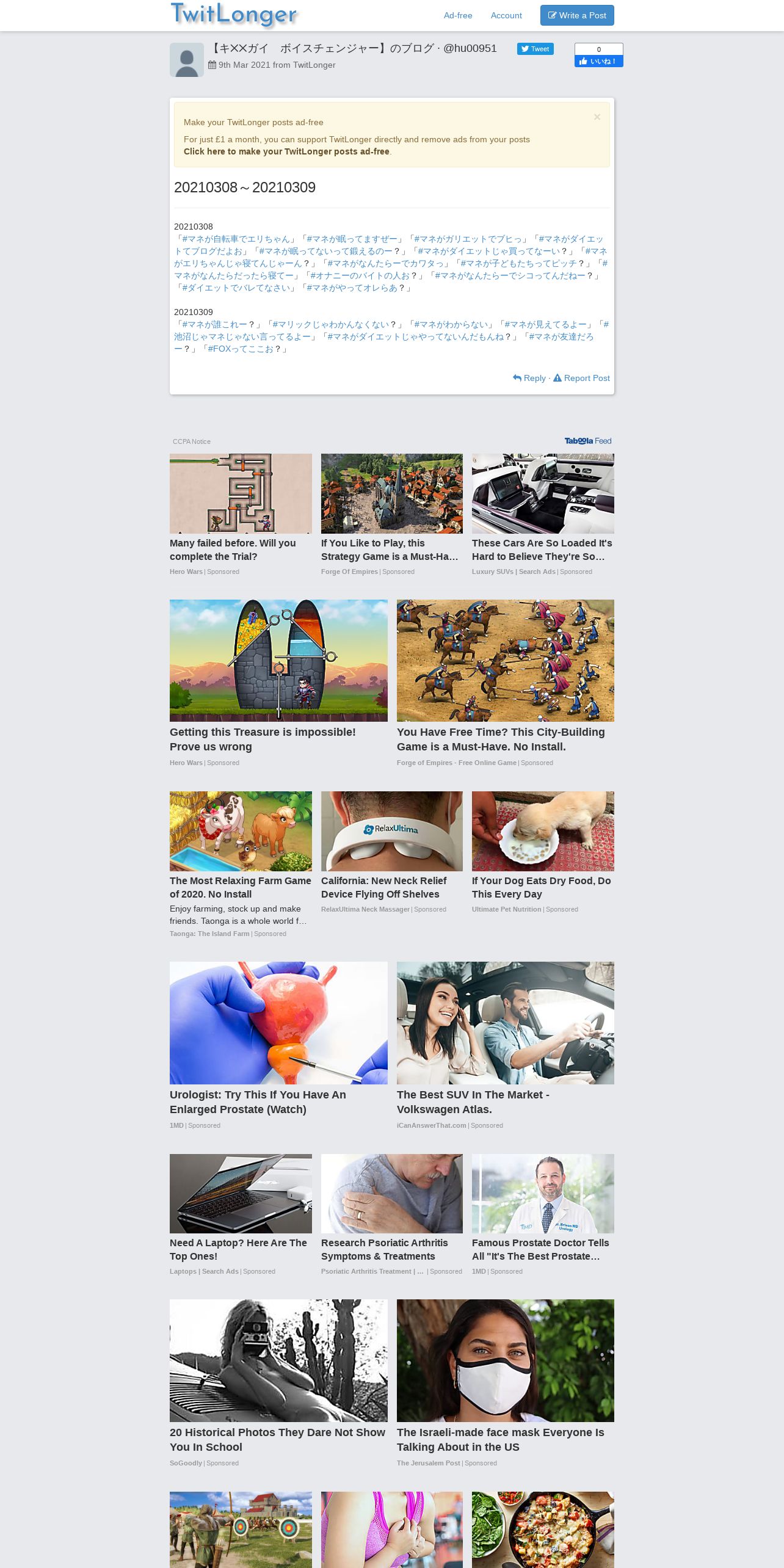784x1568 pixels.
Task: Open the Luxury SUVs loaded cars ad
Action: pos(543,515)
